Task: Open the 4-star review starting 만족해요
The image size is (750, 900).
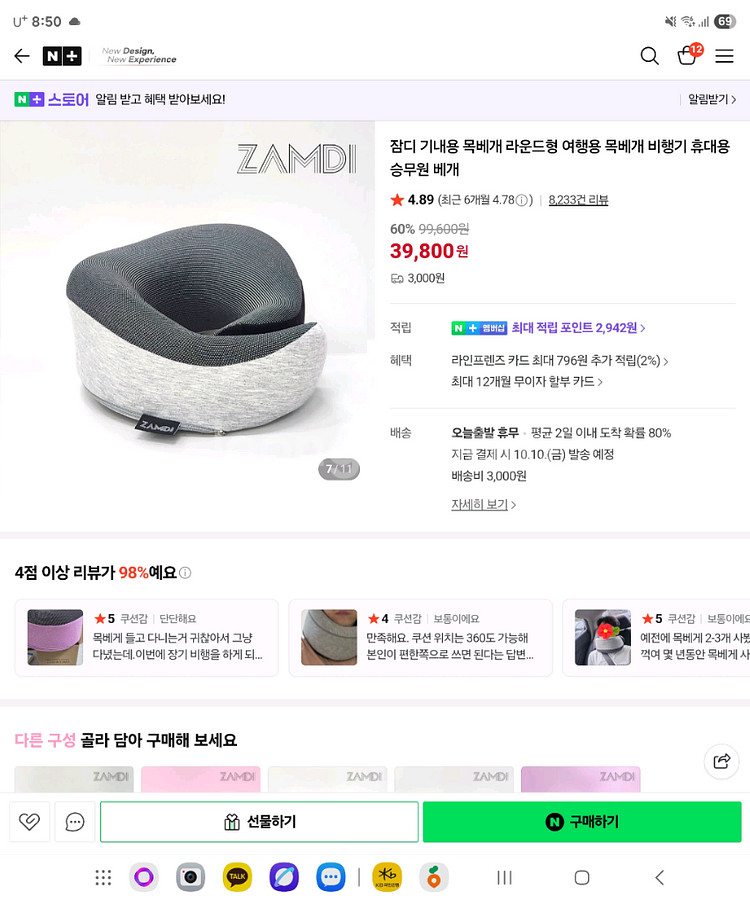Action: (421, 637)
